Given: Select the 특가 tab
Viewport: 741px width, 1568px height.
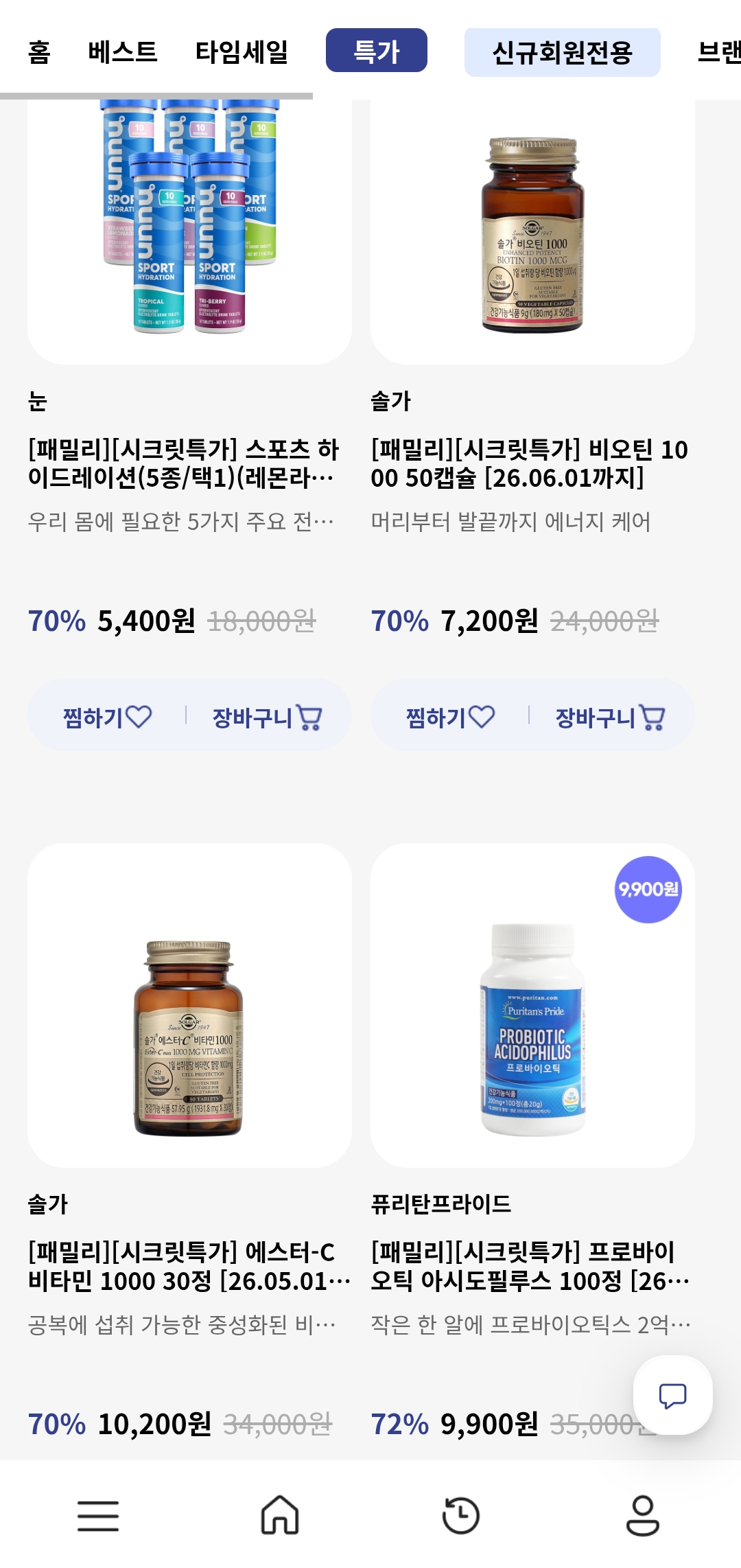Looking at the screenshot, I should click(376, 51).
